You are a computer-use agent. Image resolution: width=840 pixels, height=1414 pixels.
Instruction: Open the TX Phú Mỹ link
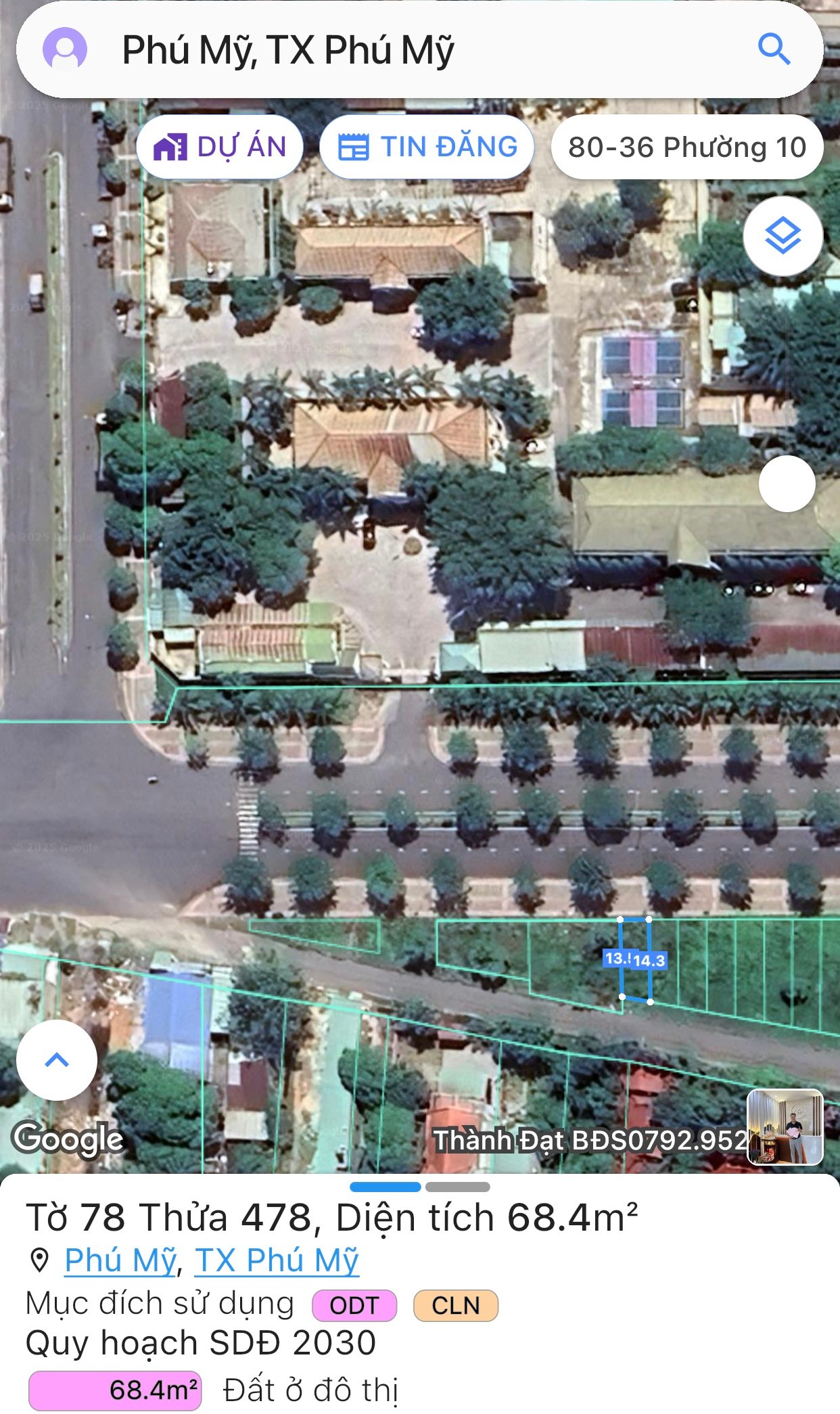click(x=277, y=1260)
